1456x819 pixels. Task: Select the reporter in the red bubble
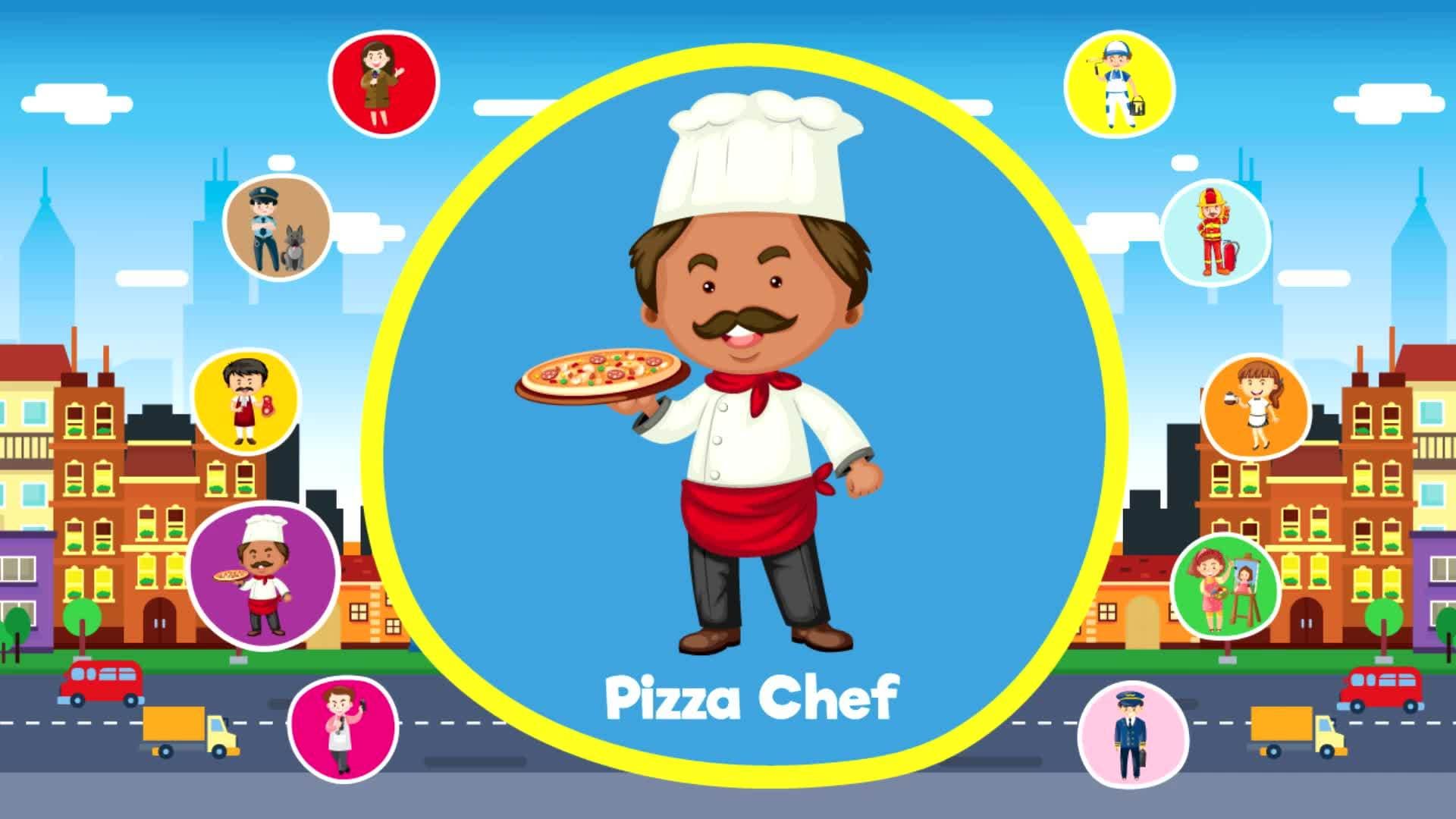click(384, 82)
